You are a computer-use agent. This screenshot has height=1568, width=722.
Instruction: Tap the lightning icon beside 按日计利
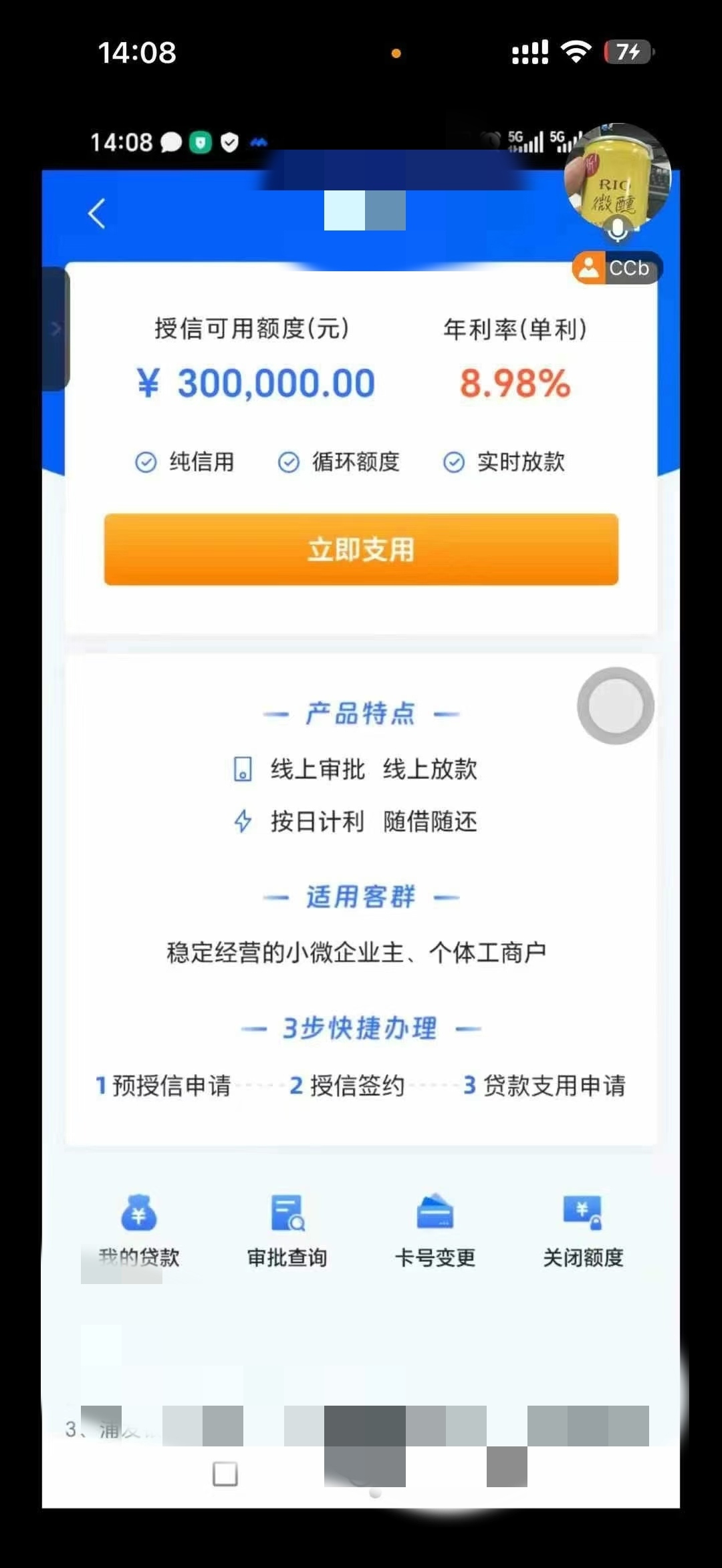tap(243, 820)
